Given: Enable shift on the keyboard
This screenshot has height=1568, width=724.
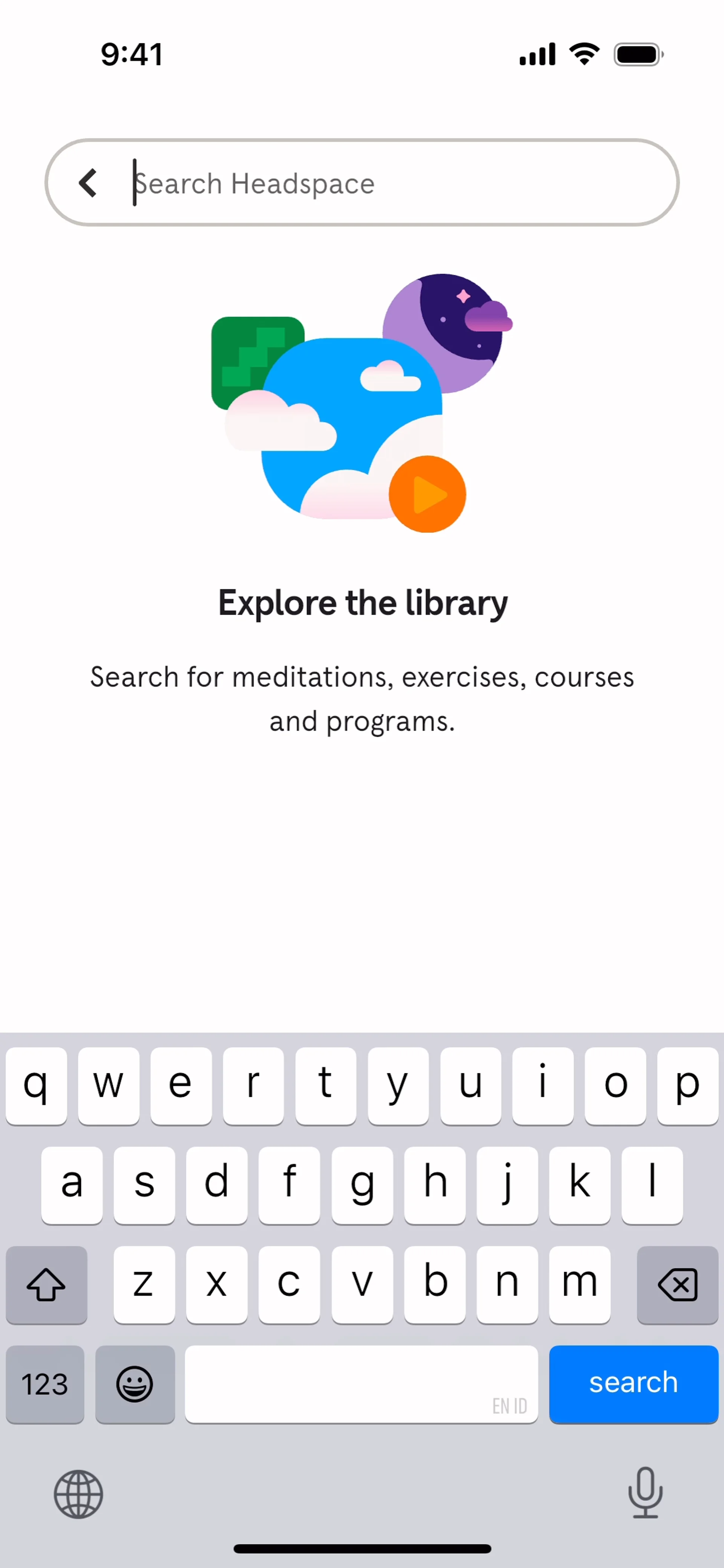Looking at the screenshot, I should pos(46,1284).
